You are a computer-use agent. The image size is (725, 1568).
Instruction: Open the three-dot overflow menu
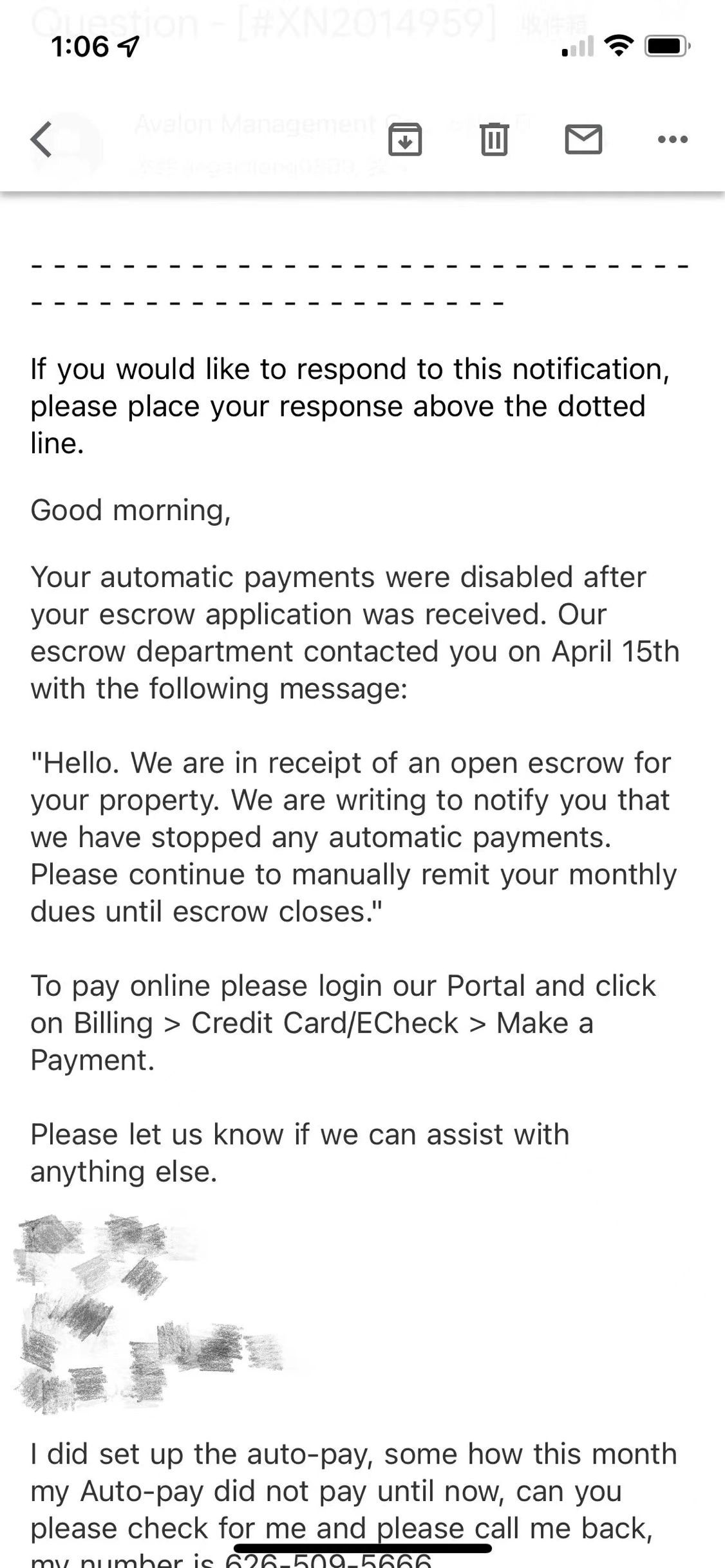click(673, 140)
